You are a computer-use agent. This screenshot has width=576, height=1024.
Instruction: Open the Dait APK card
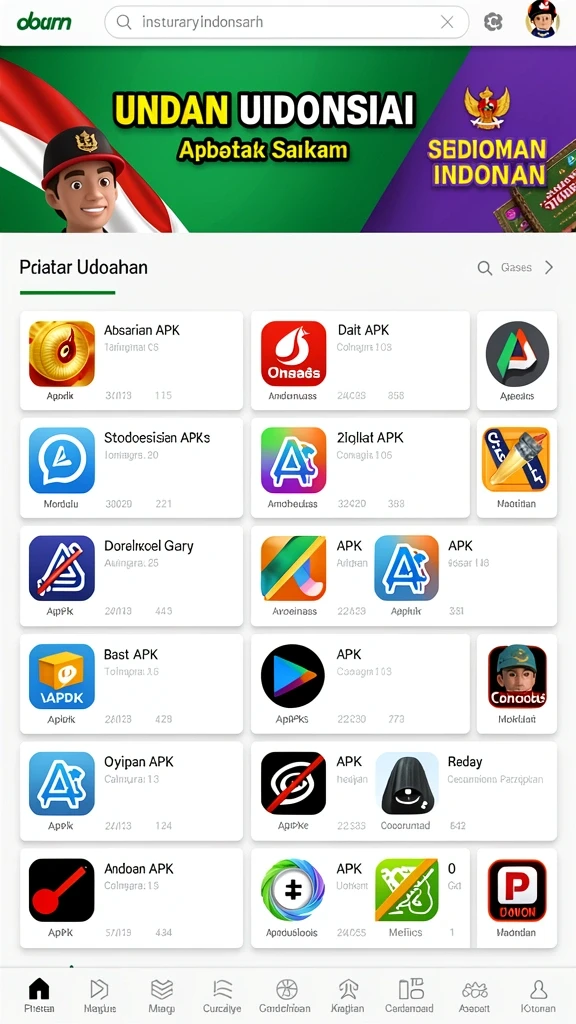[360, 360]
